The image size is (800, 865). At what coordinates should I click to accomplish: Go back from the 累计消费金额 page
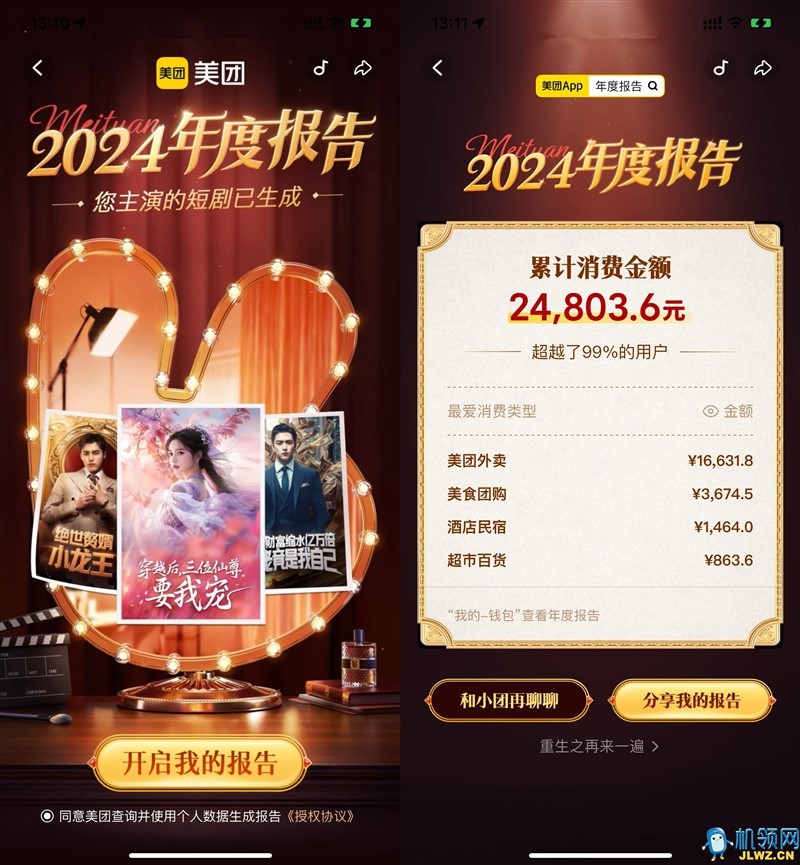437,68
